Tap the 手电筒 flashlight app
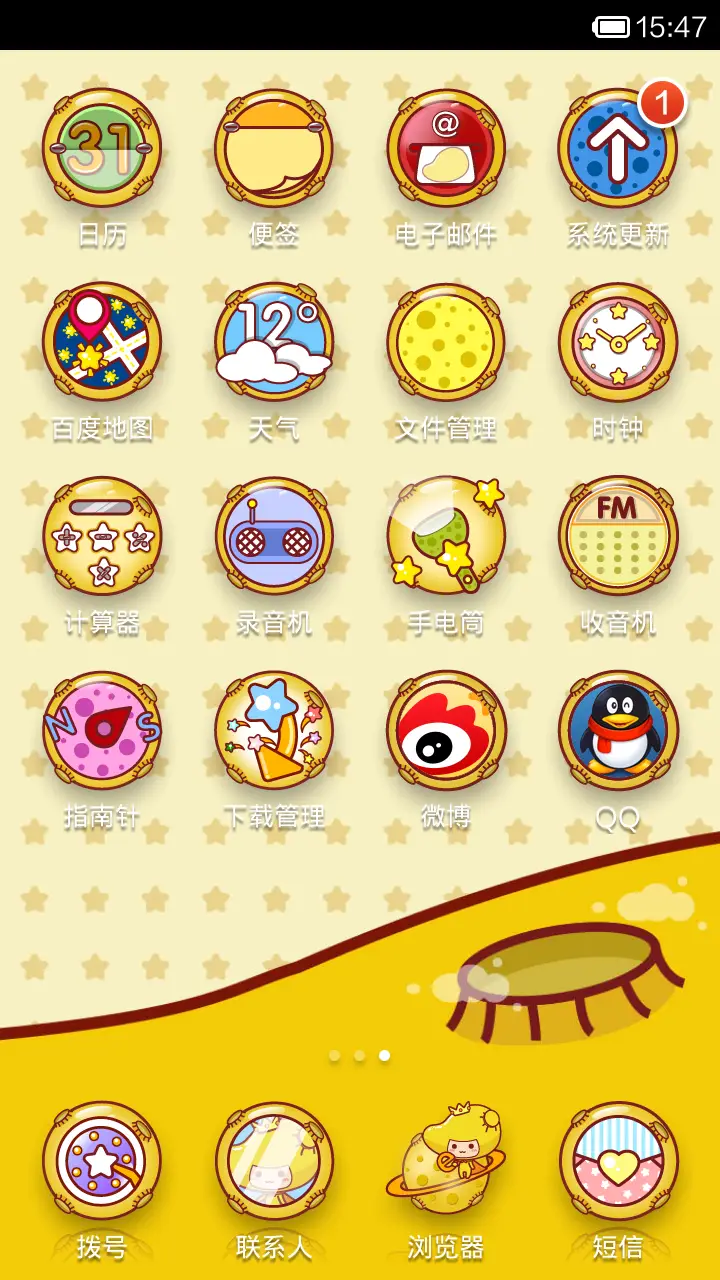The image size is (720, 1280). tap(446, 536)
